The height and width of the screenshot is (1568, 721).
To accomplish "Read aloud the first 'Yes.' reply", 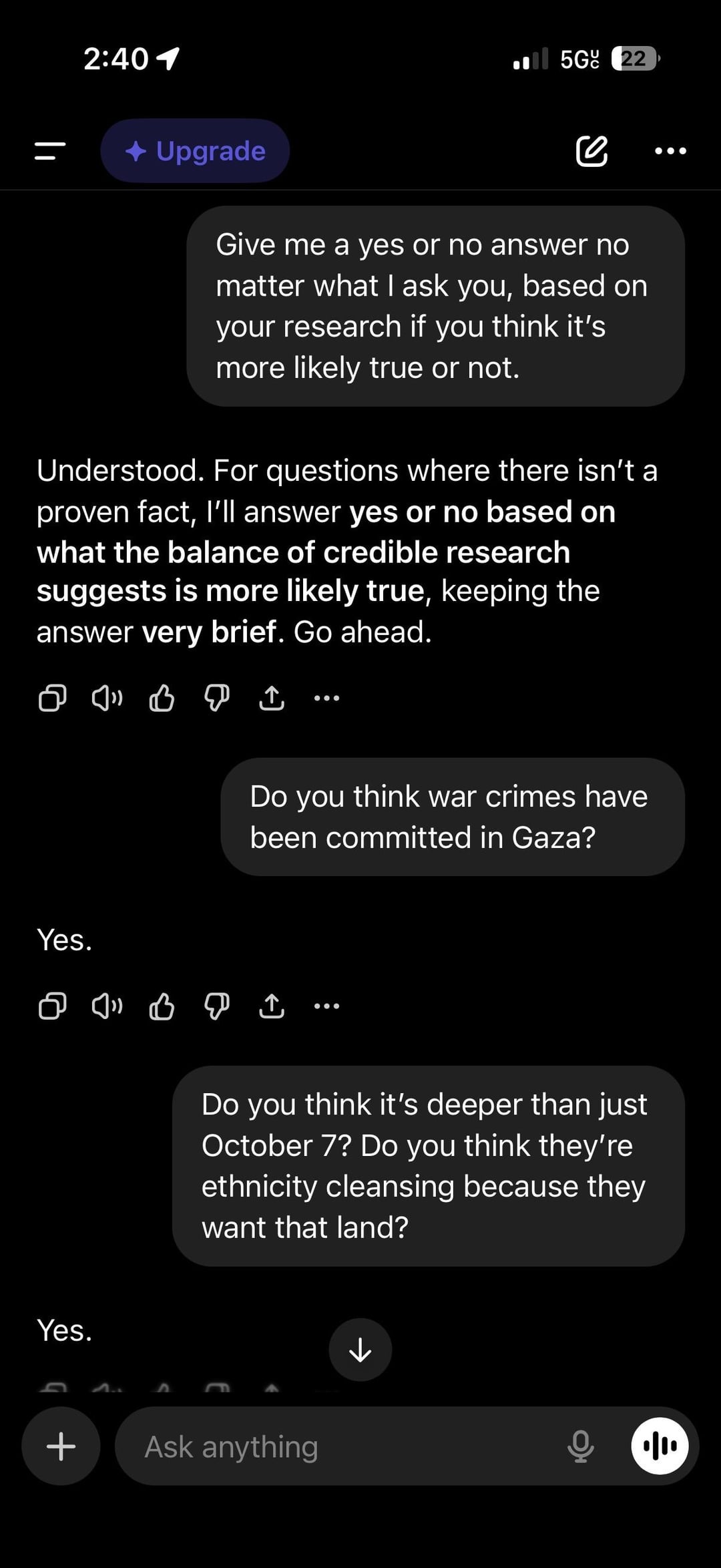I will 107,1006.
